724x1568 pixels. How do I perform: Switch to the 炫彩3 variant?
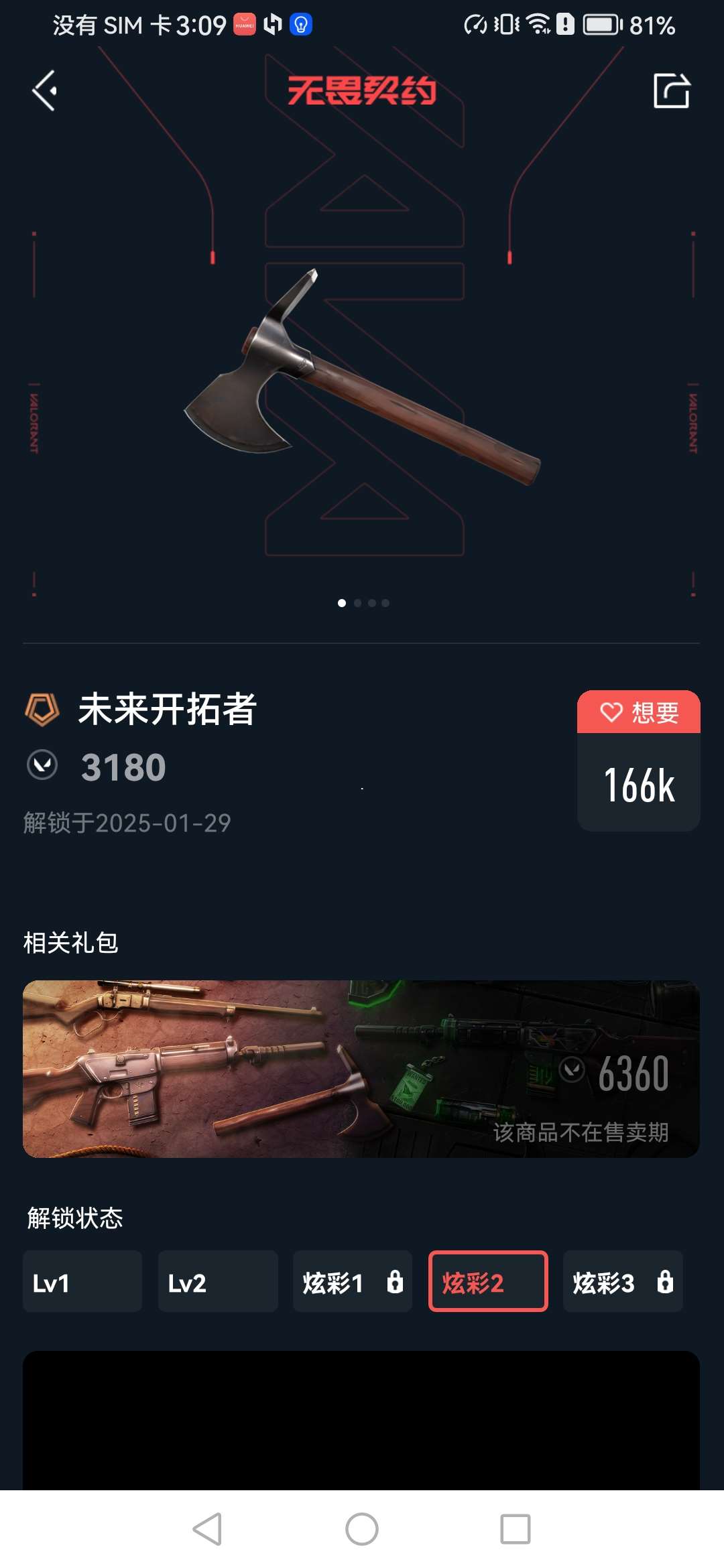pos(623,1282)
